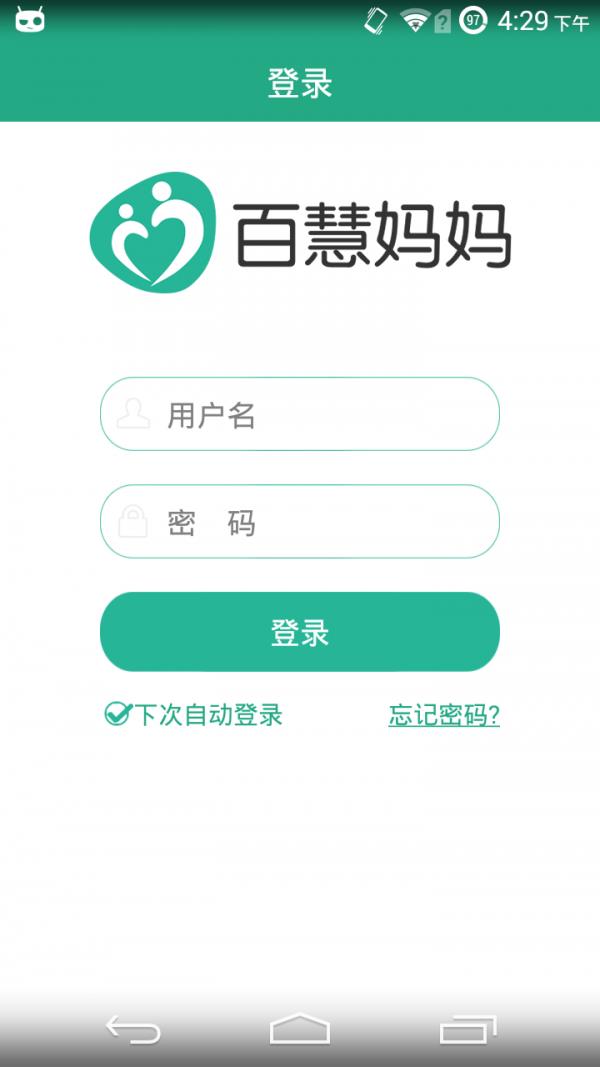The image size is (600, 1067).
Task: Tap the 用户名 username field
Action: click(300, 414)
